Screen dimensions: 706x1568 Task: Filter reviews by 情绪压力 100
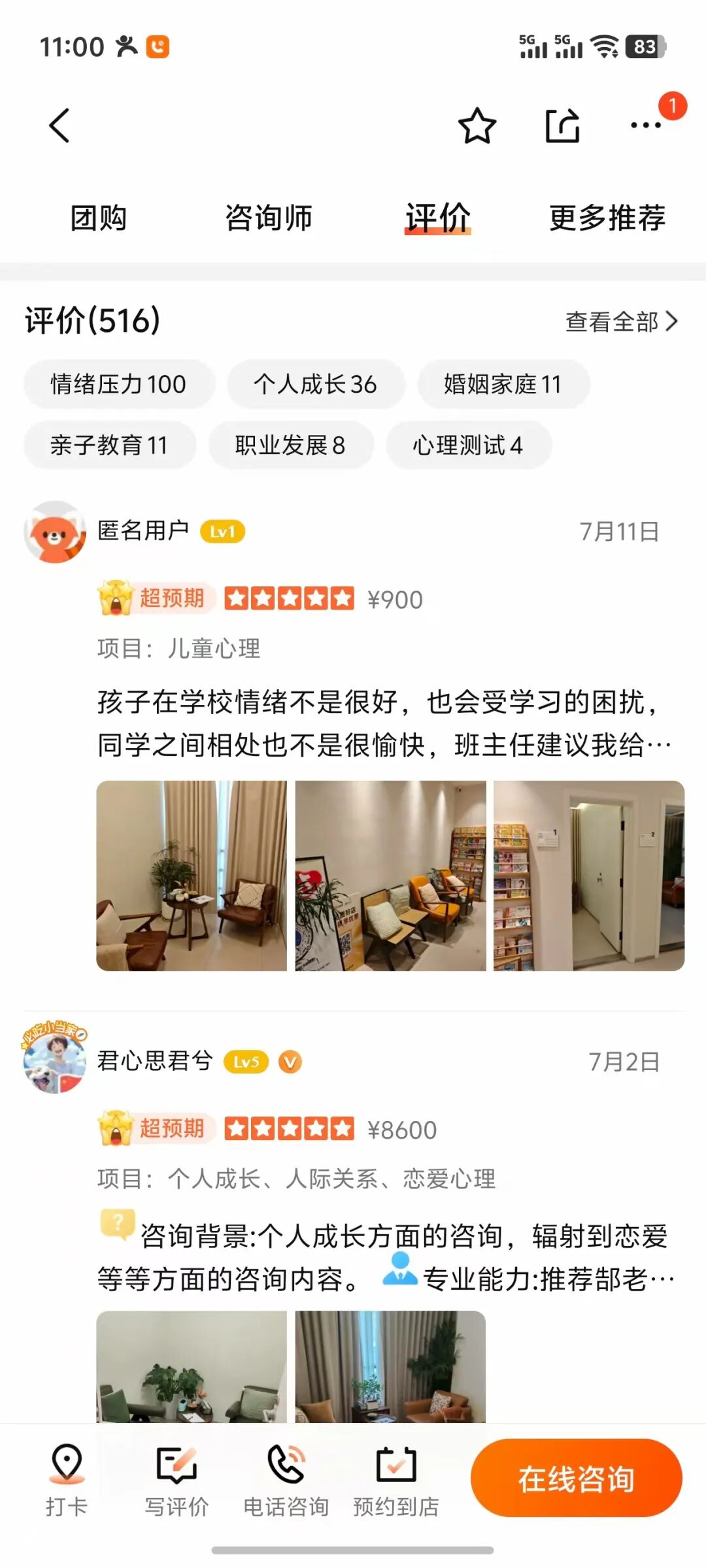click(x=119, y=384)
